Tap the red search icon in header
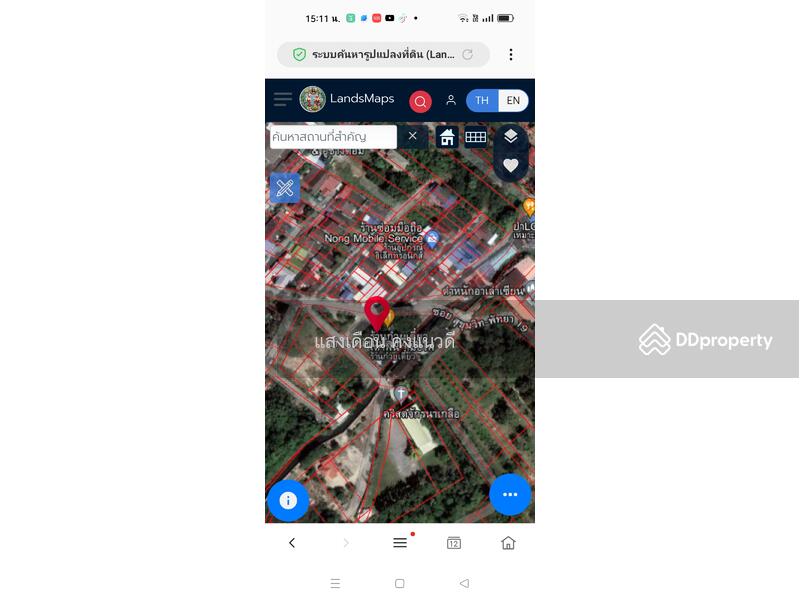 point(420,101)
